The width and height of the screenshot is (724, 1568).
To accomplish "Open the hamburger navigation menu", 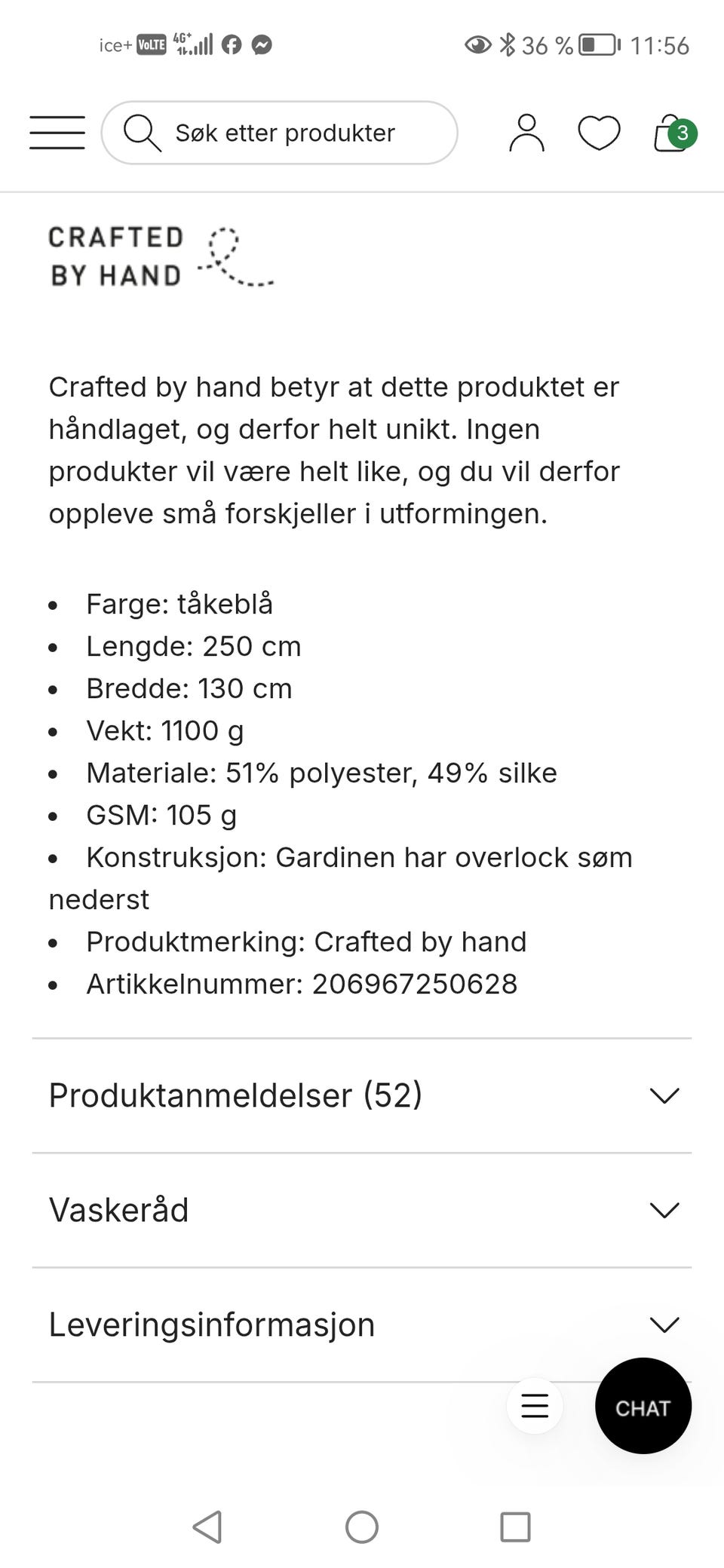I will coord(57,132).
